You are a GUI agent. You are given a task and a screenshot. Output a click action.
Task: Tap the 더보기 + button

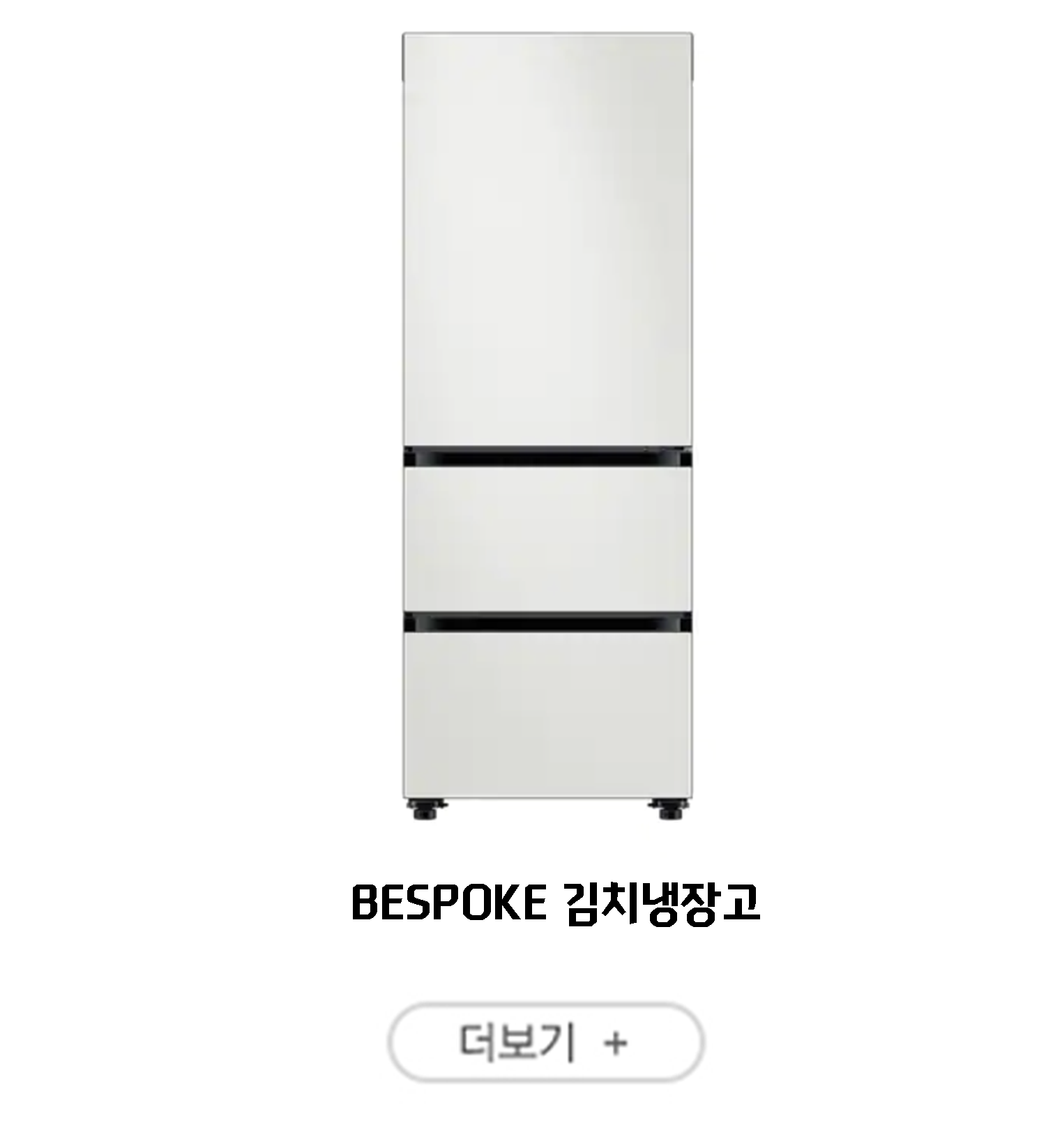[x=545, y=1043]
